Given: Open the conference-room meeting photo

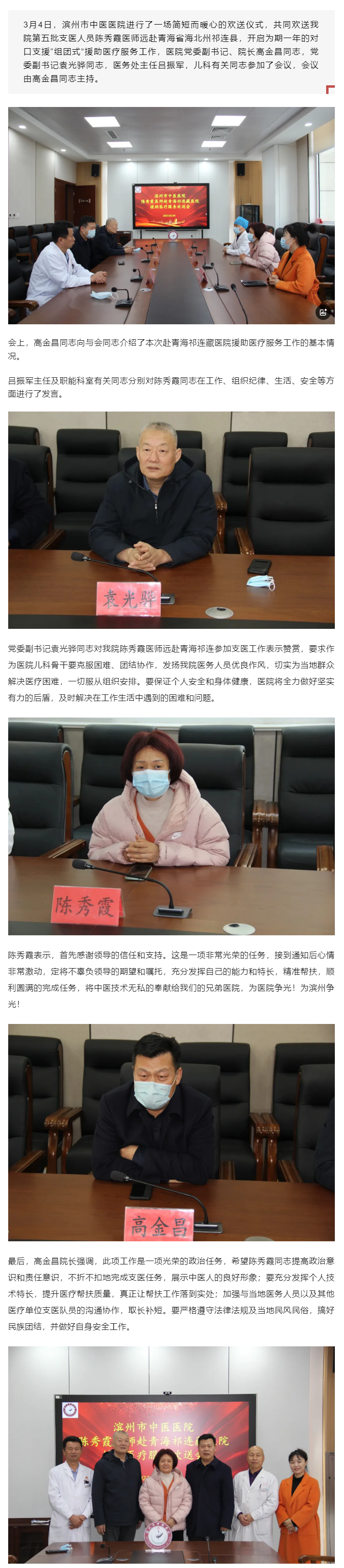Looking at the screenshot, I should [x=171, y=215].
